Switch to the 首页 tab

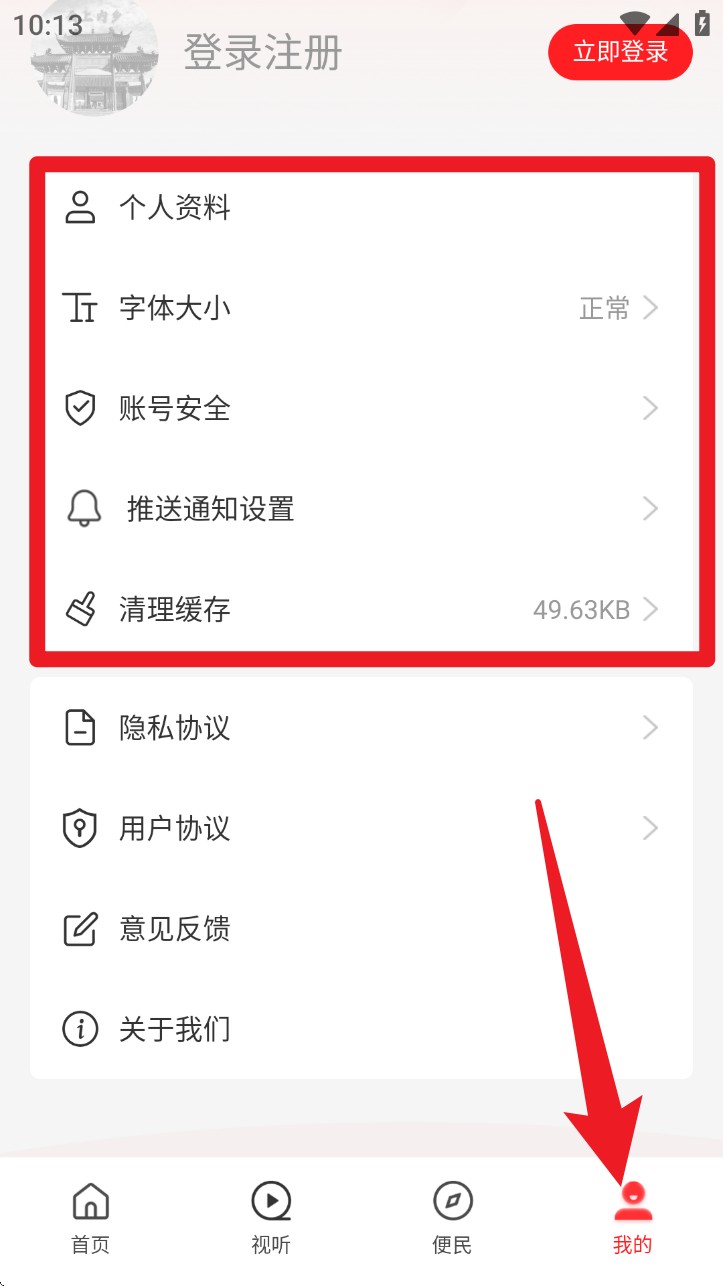coord(90,1217)
